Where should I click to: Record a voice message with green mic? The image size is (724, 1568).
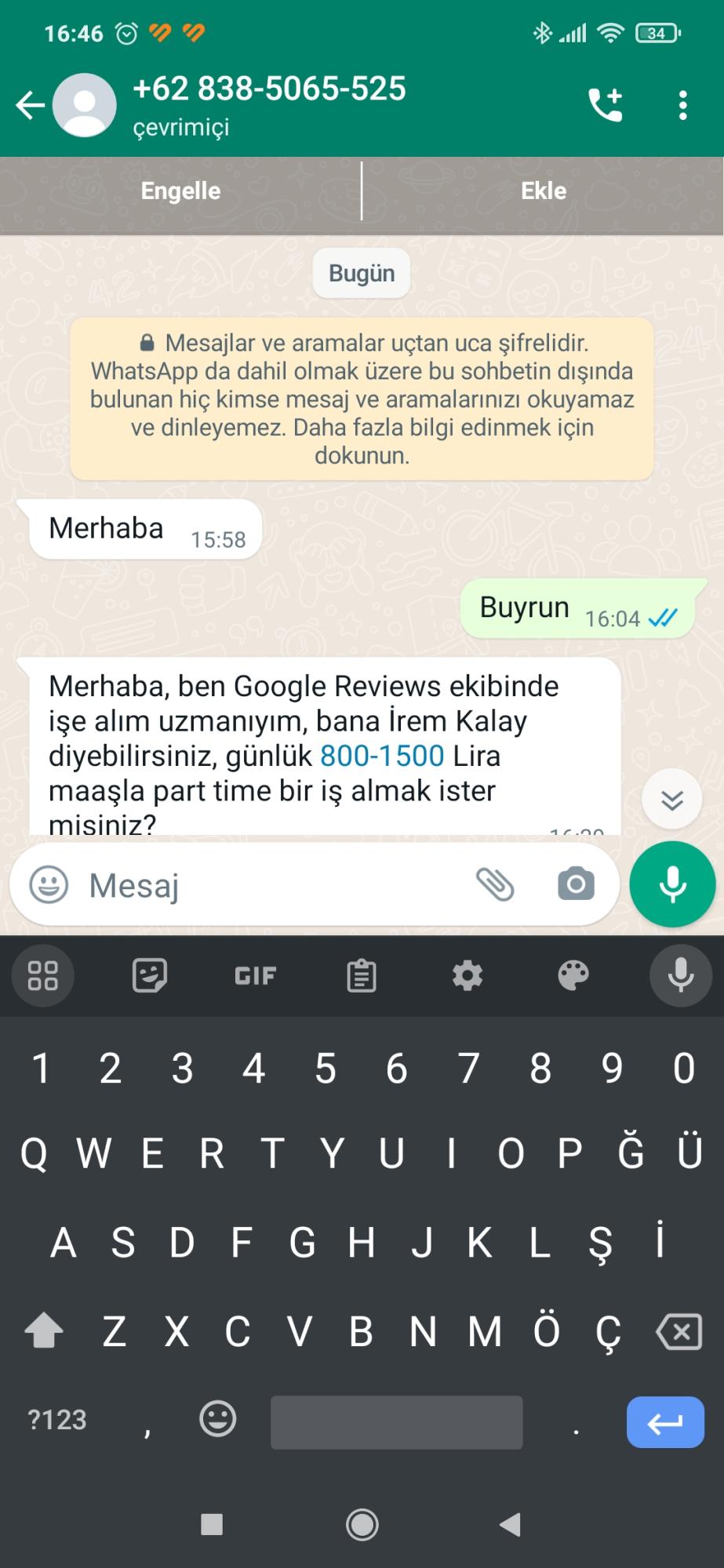click(x=672, y=884)
